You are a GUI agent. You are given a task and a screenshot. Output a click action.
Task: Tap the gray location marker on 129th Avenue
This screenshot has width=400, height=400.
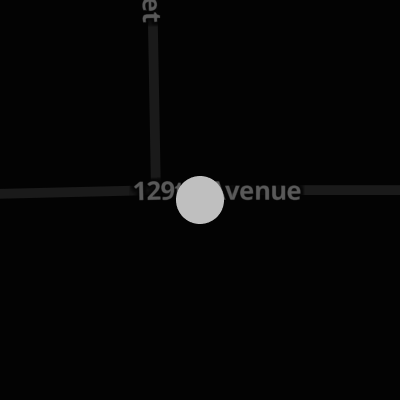click(x=200, y=200)
